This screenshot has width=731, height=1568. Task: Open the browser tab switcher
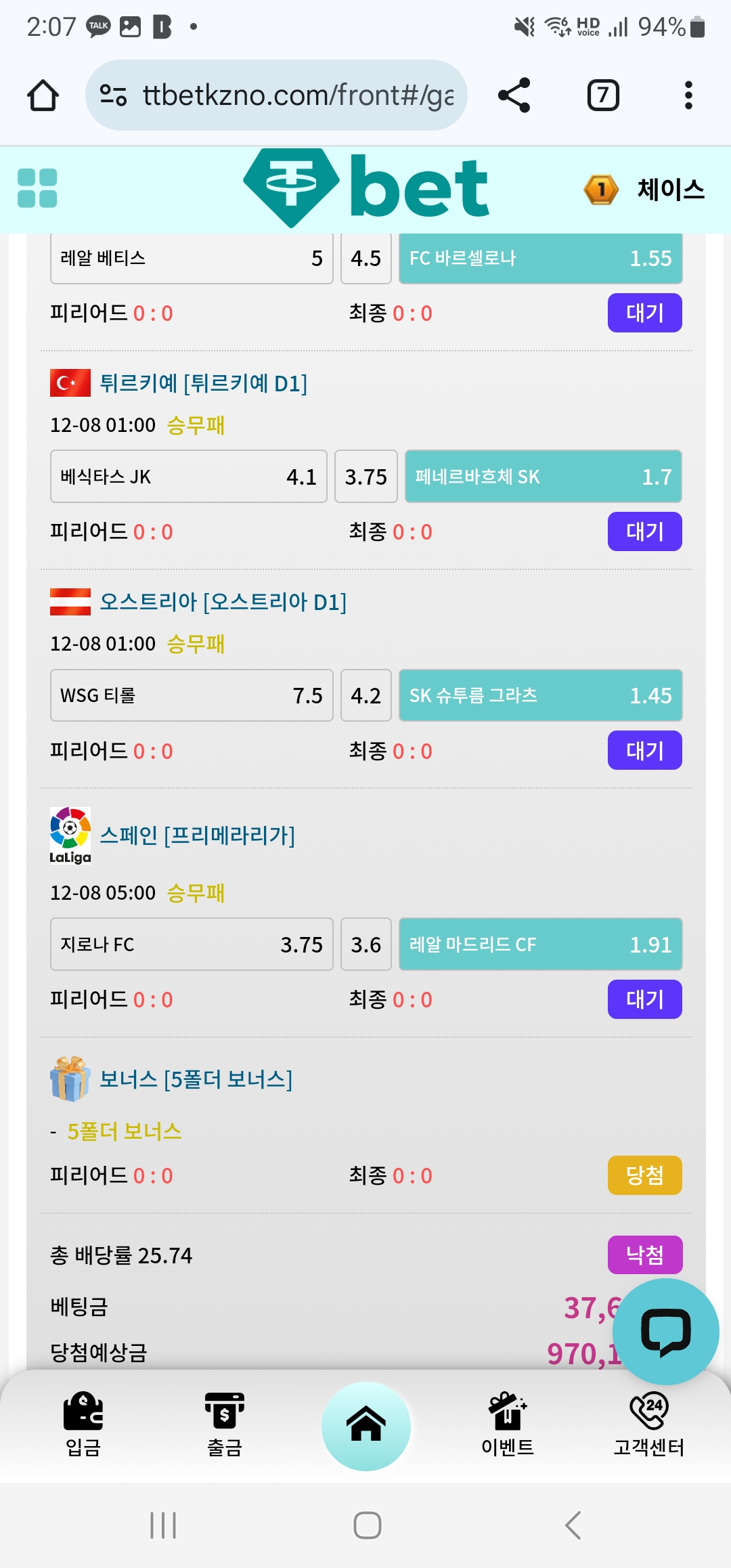click(603, 95)
